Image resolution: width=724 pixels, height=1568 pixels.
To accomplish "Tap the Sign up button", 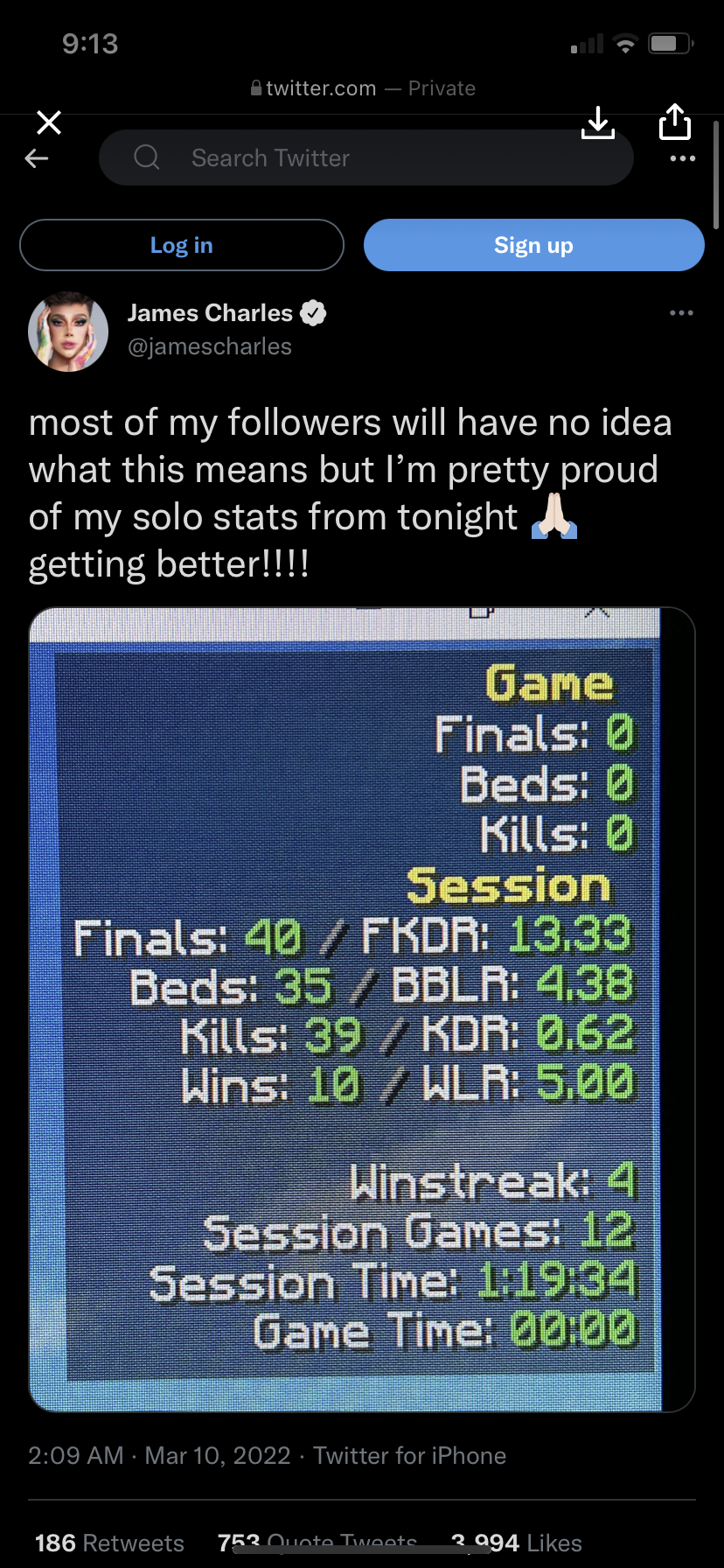I will pos(533,245).
